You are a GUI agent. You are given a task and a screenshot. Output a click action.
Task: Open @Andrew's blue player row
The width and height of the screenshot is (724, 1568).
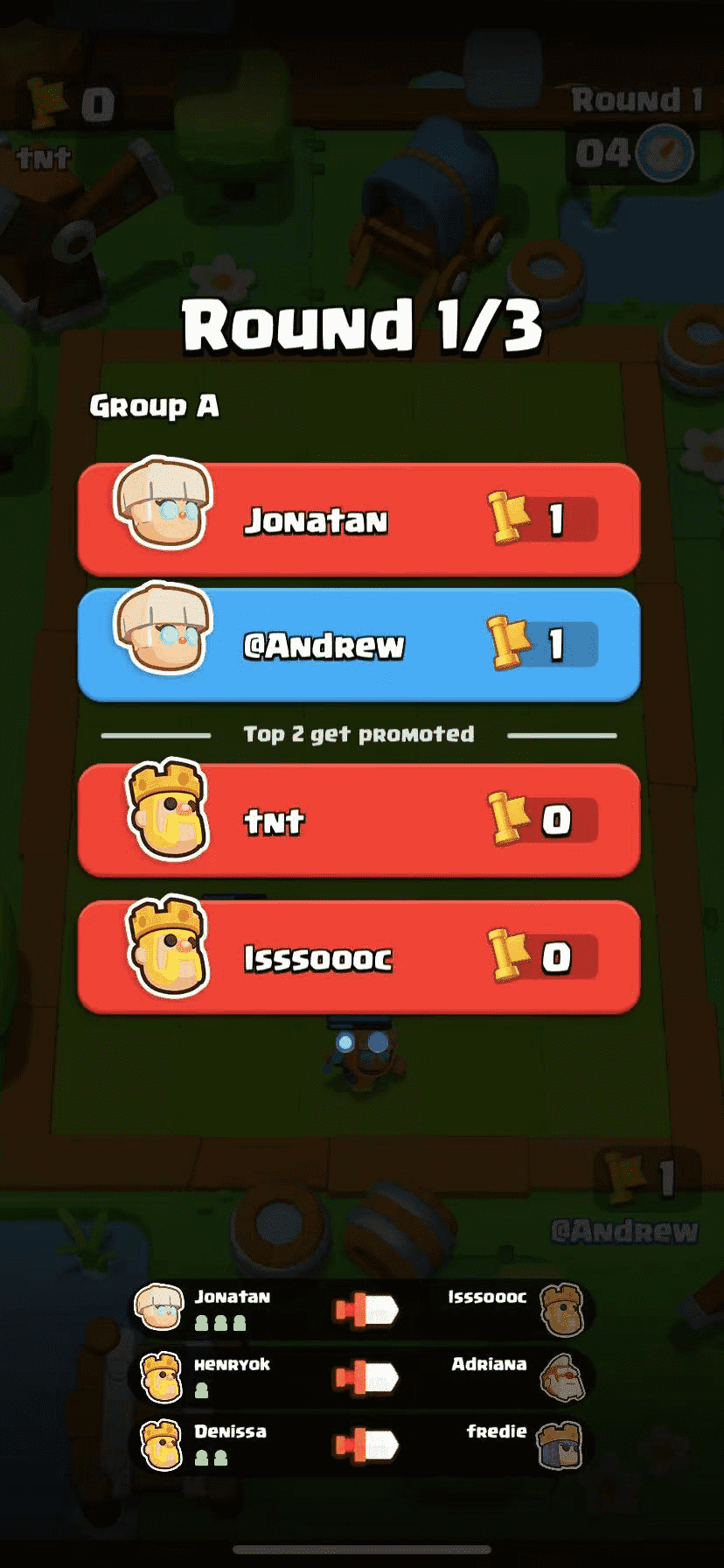click(359, 645)
